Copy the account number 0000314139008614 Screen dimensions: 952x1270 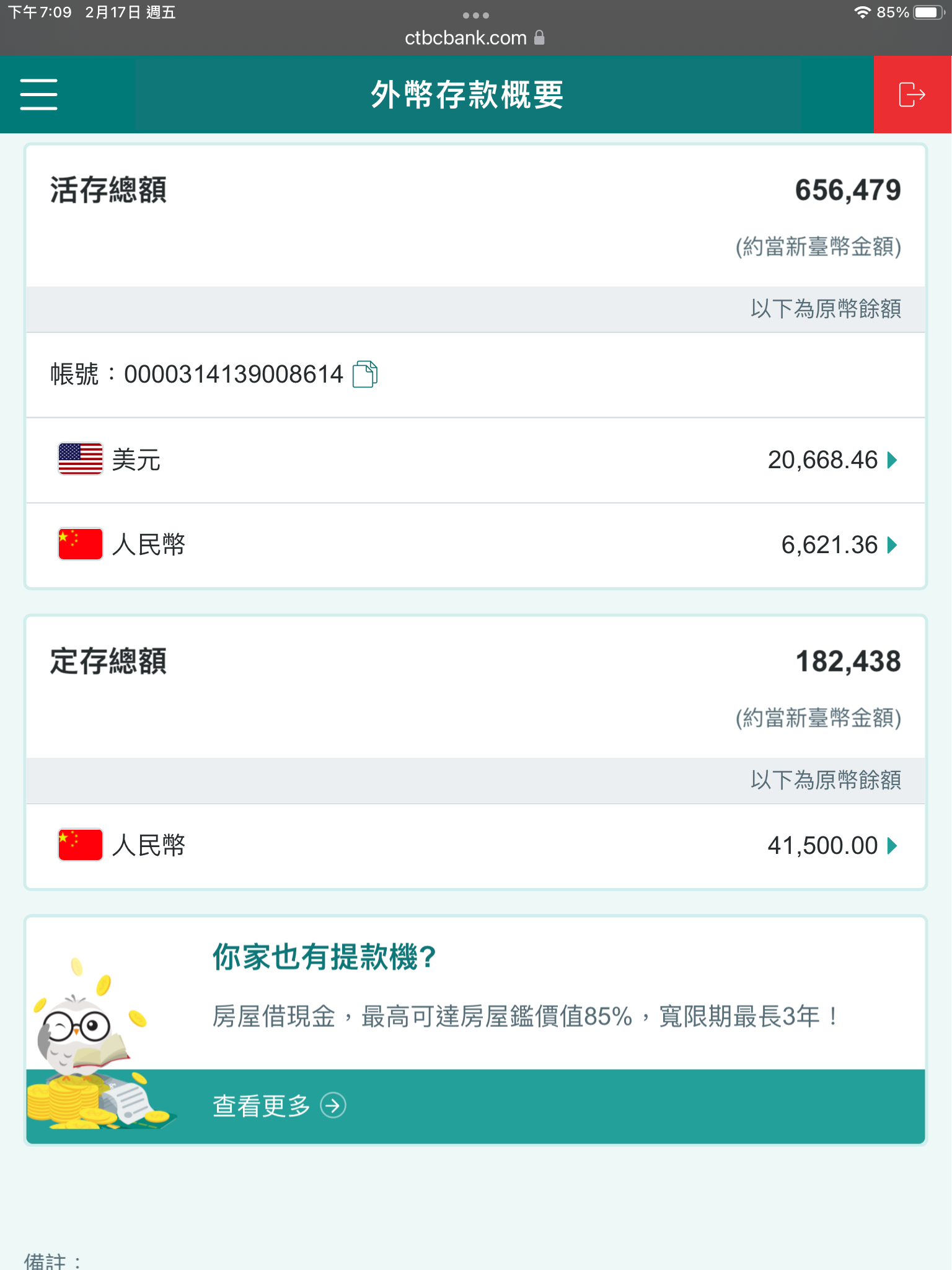tap(365, 375)
